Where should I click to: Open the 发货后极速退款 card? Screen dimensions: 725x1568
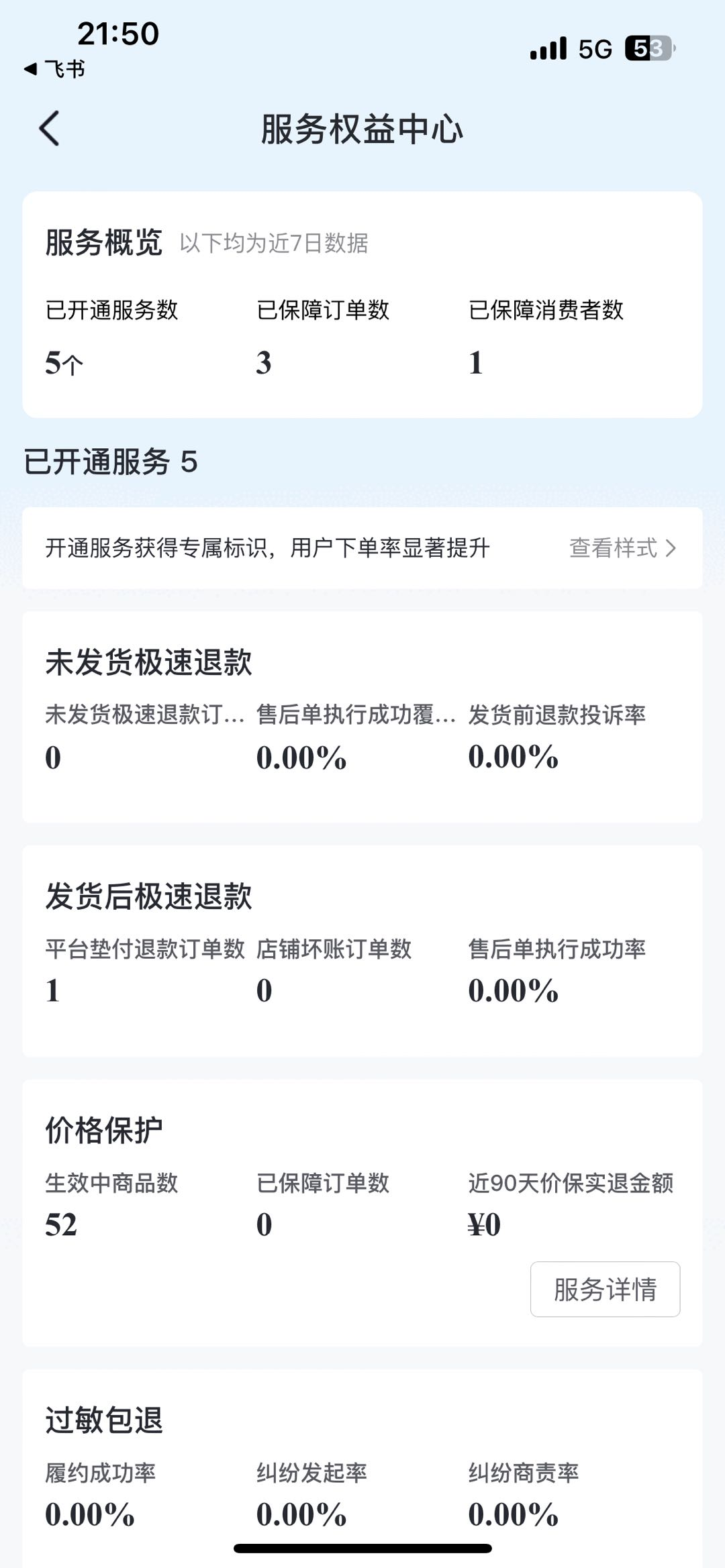[362, 951]
